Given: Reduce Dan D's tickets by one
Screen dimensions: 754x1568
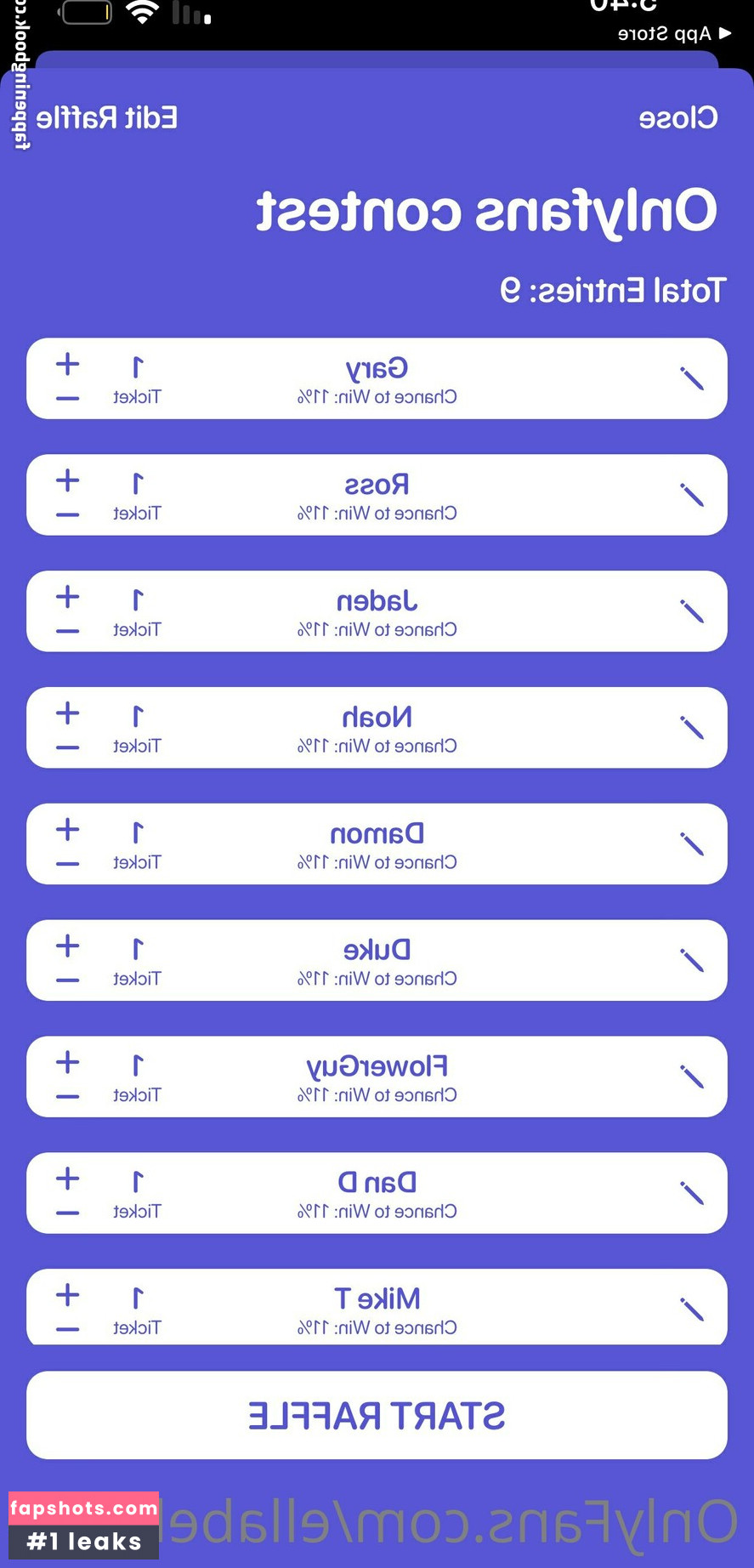Looking at the screenshot, I should [67, 1213].
